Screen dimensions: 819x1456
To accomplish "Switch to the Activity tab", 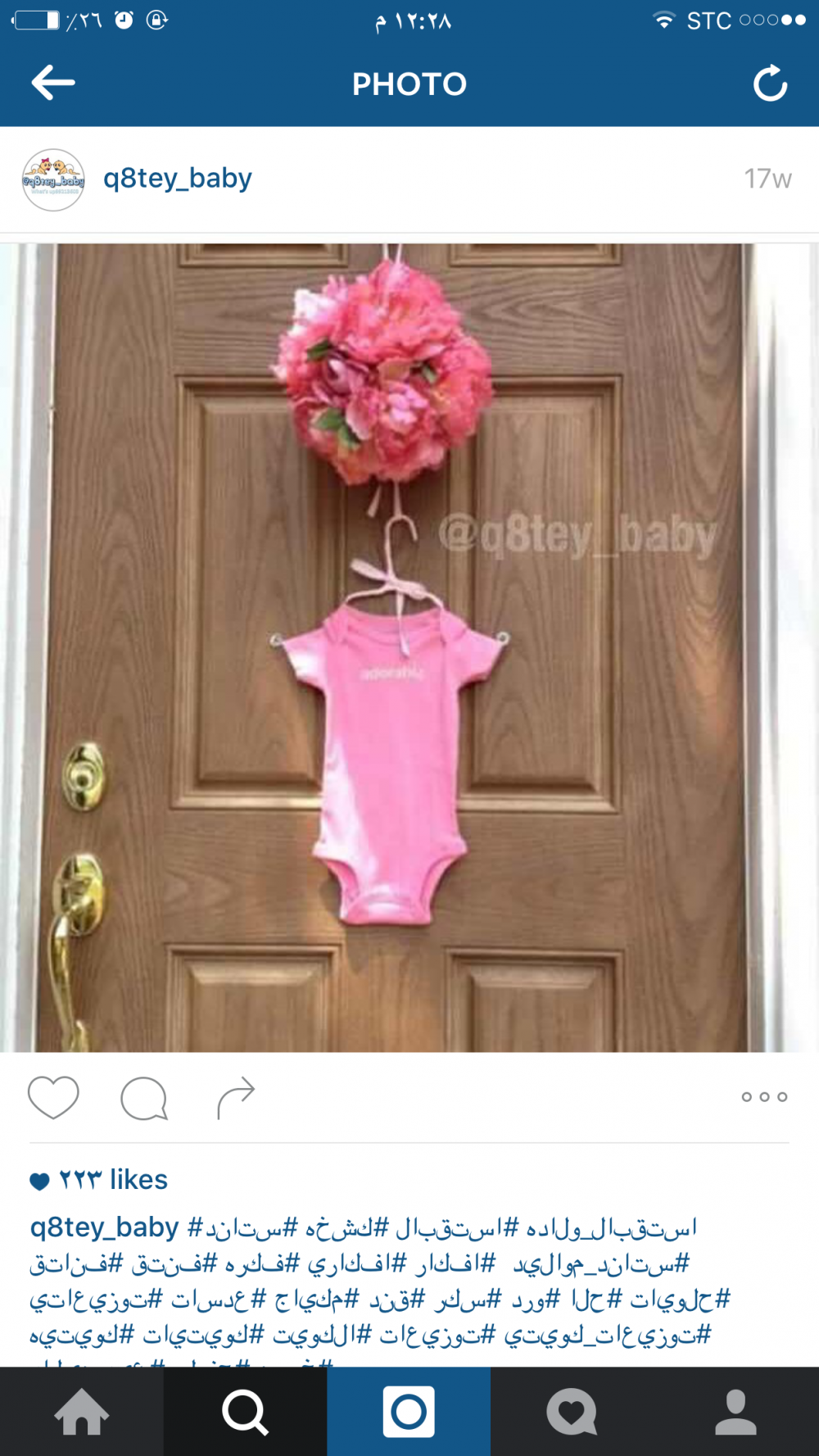I will [572, 1412].
